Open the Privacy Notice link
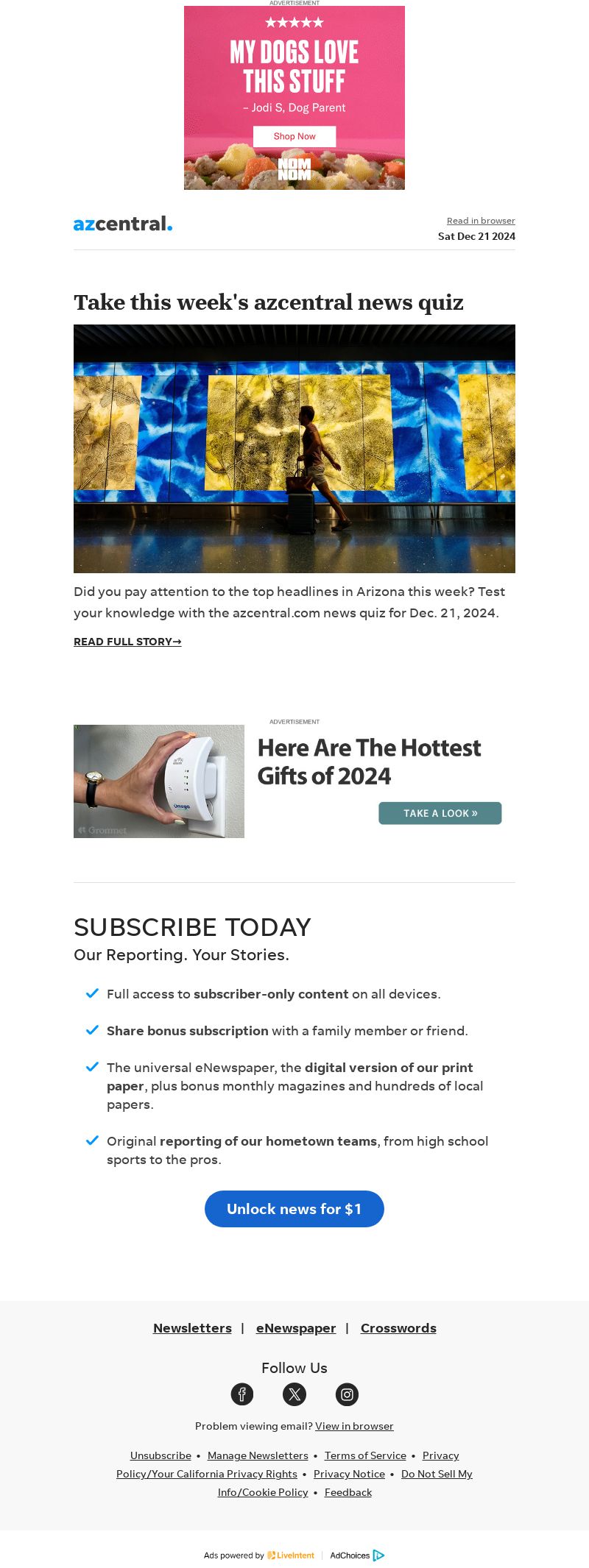 click(x=349, y=1473)
